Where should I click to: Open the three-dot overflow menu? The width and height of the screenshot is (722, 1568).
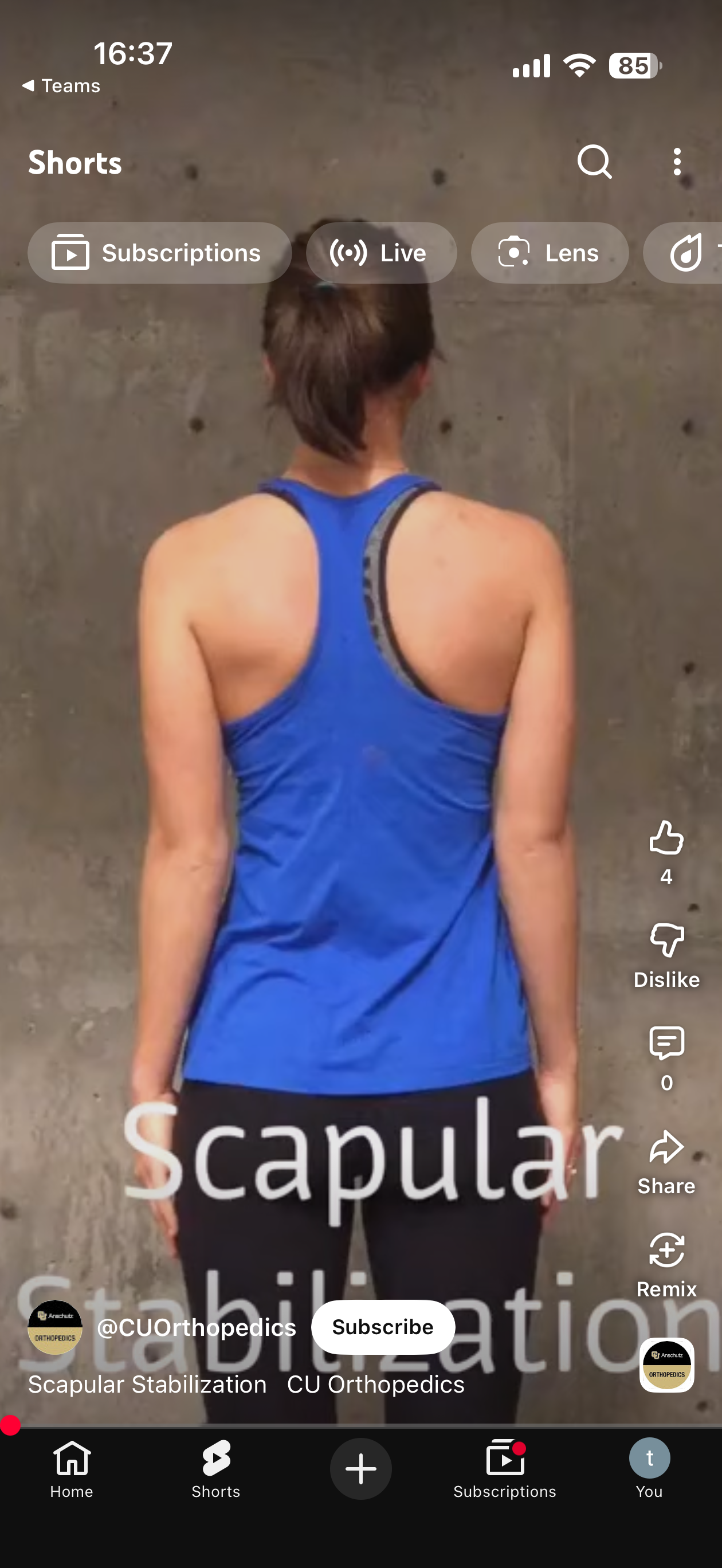[677, 162]
